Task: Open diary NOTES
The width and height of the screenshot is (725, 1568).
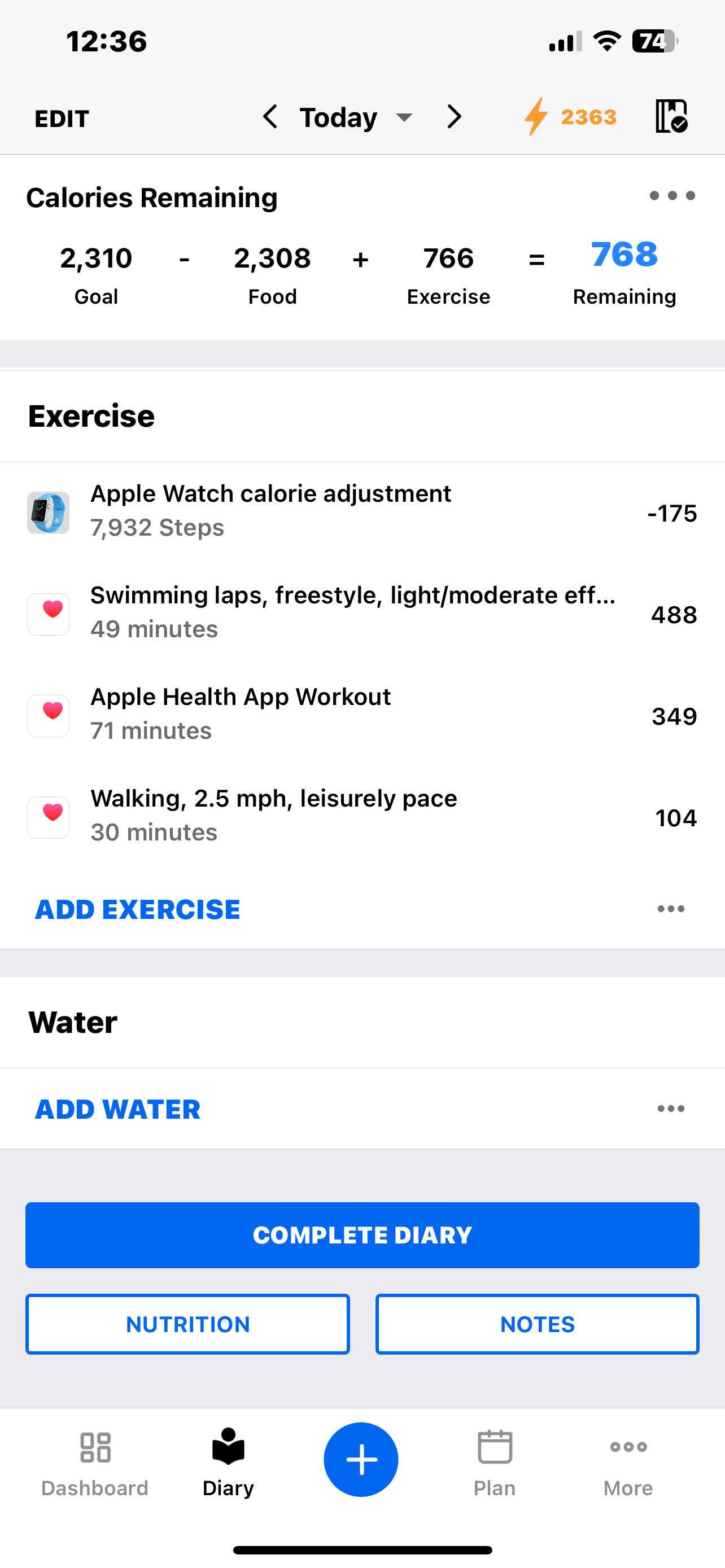Action: 537,1324
